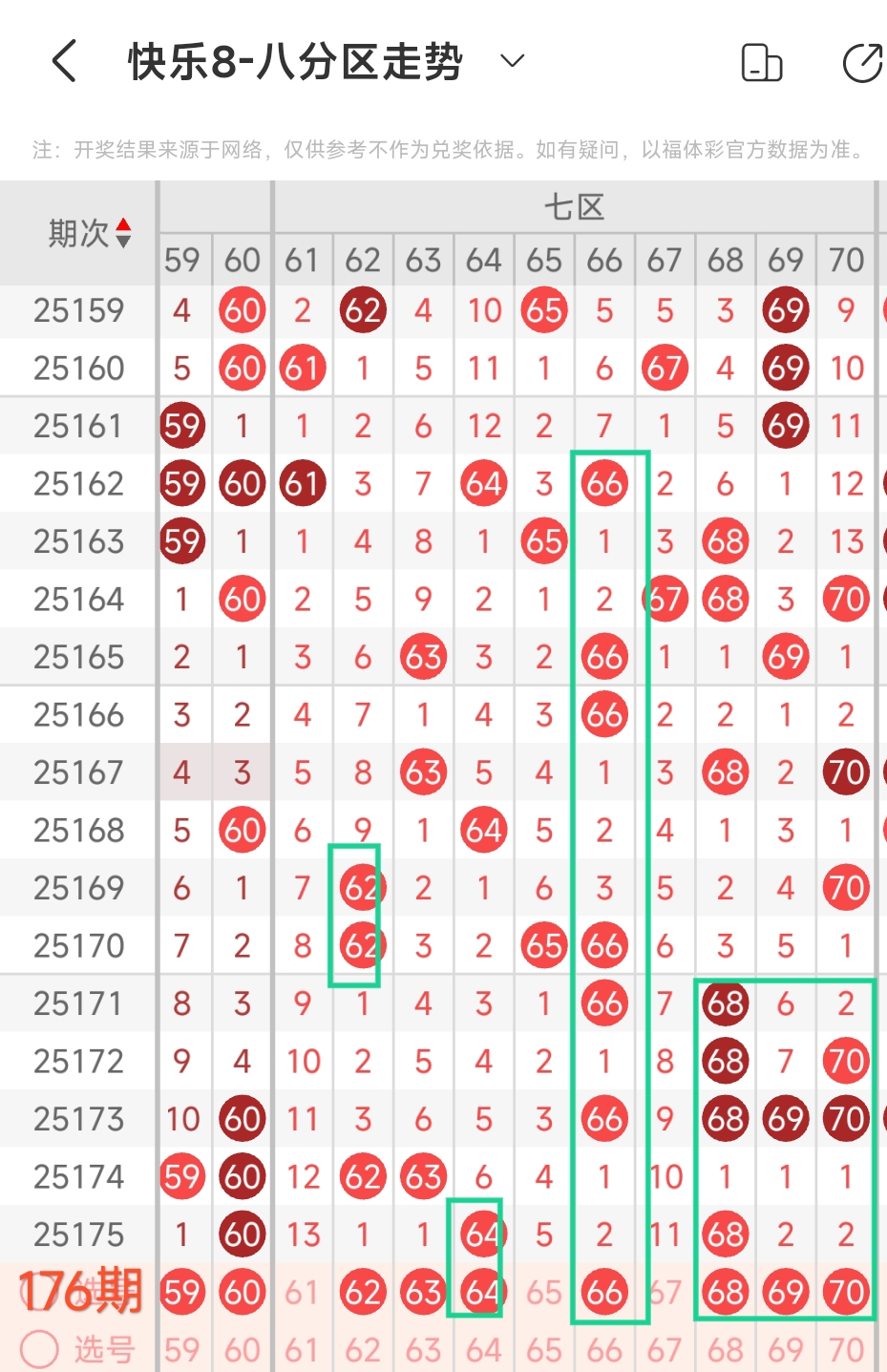Pick number 68 in the 选号 row
The width and height of the screenshot is (887, 1372).
coord(725,1350)
